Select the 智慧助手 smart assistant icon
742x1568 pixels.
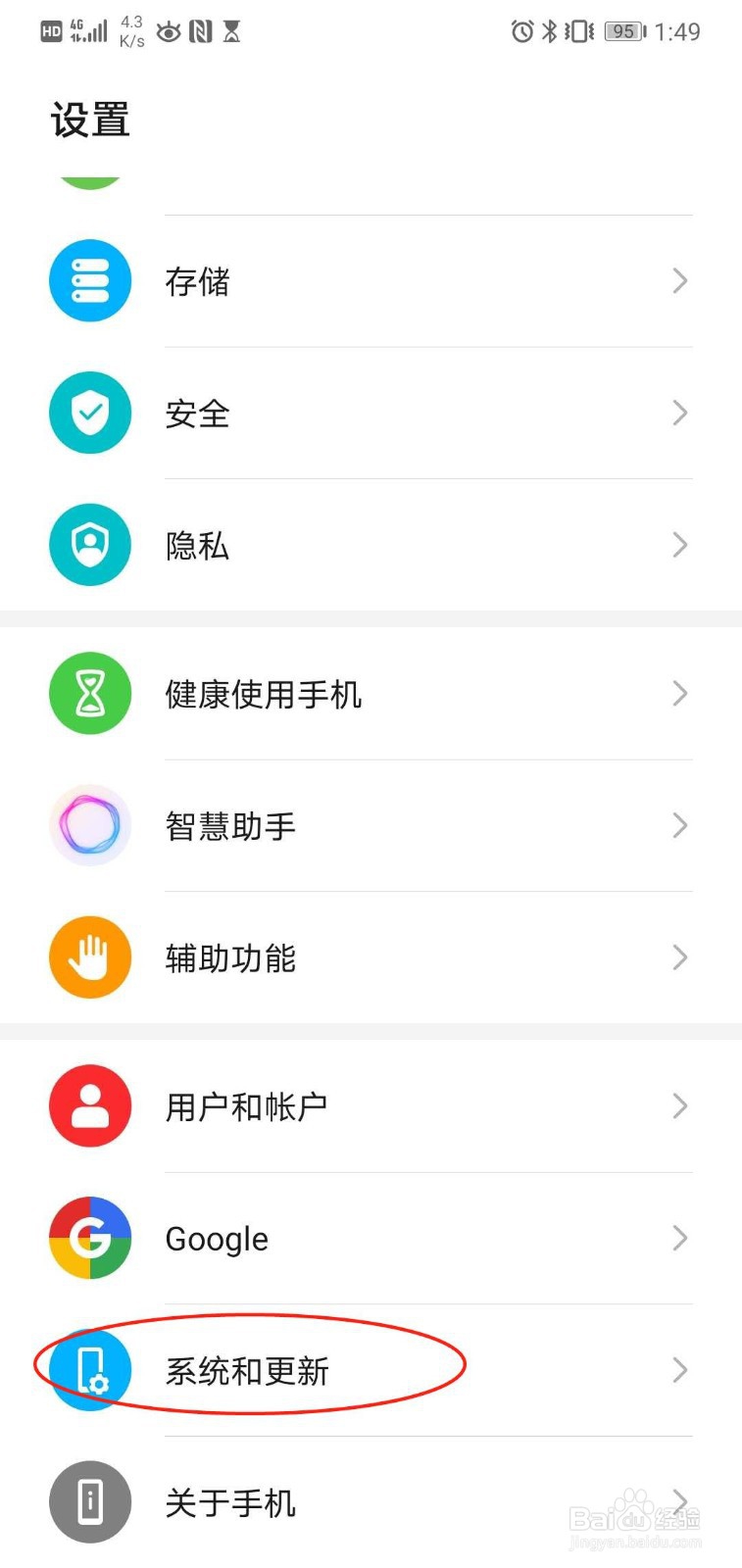coord(89,825)
